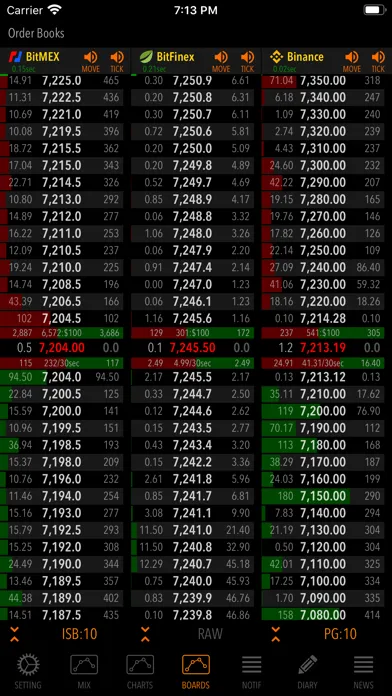Viewport: 392px width, 696px height.
Task: Change Binance grouping PG:10
Action: click(340, 634)
